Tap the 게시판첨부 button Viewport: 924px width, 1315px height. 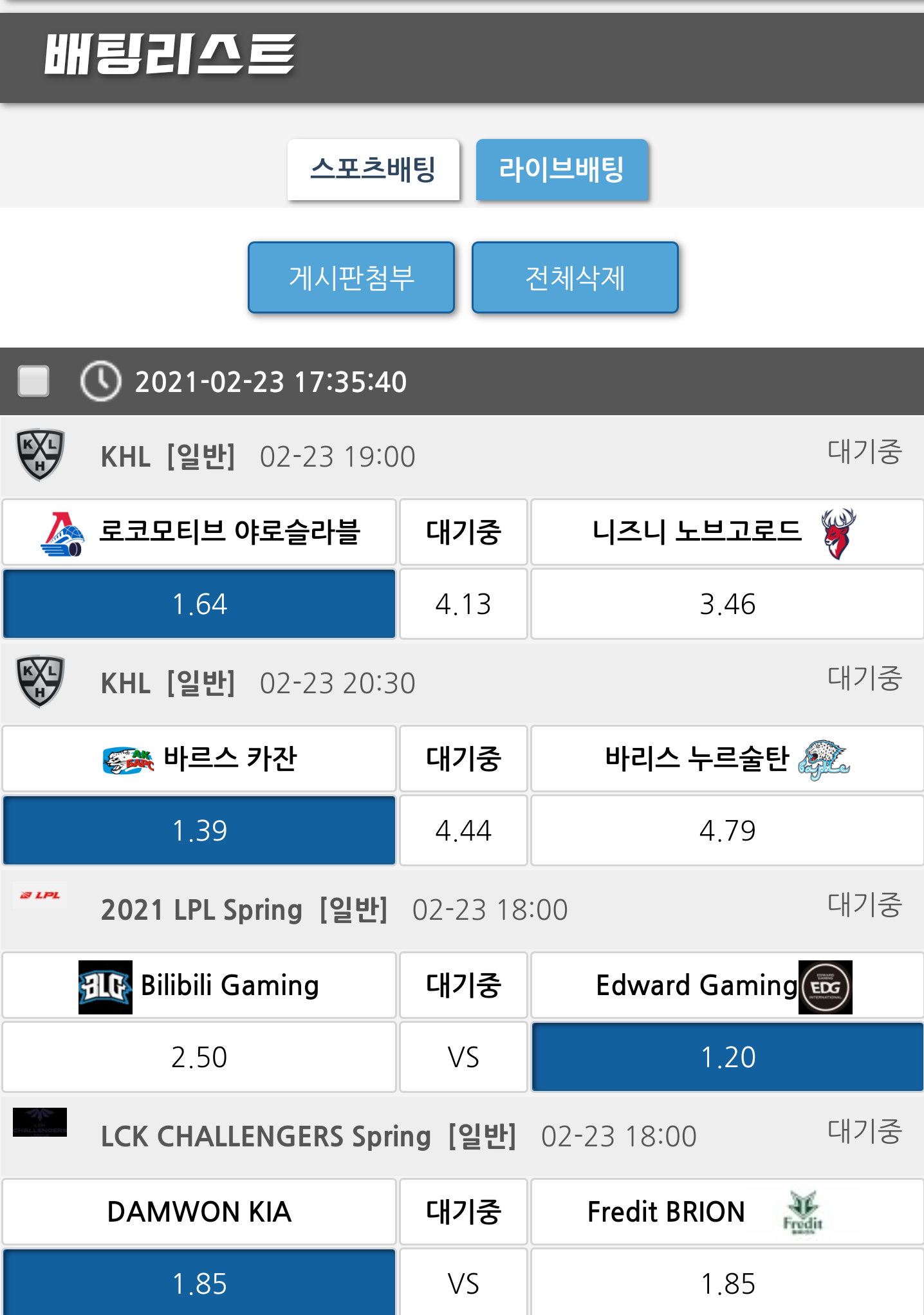(x=351, y=277)
